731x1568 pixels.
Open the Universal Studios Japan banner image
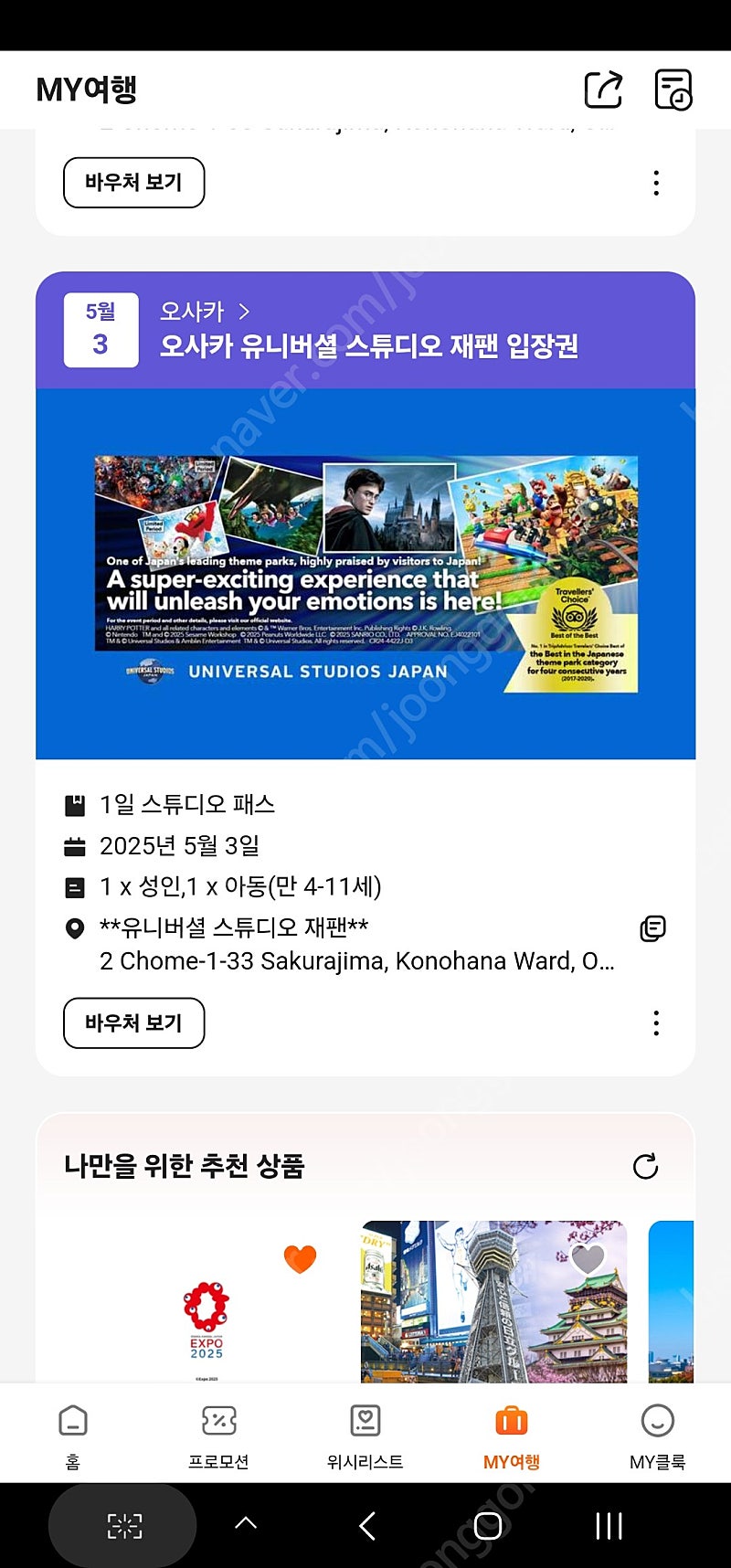(x=365, y=574)
